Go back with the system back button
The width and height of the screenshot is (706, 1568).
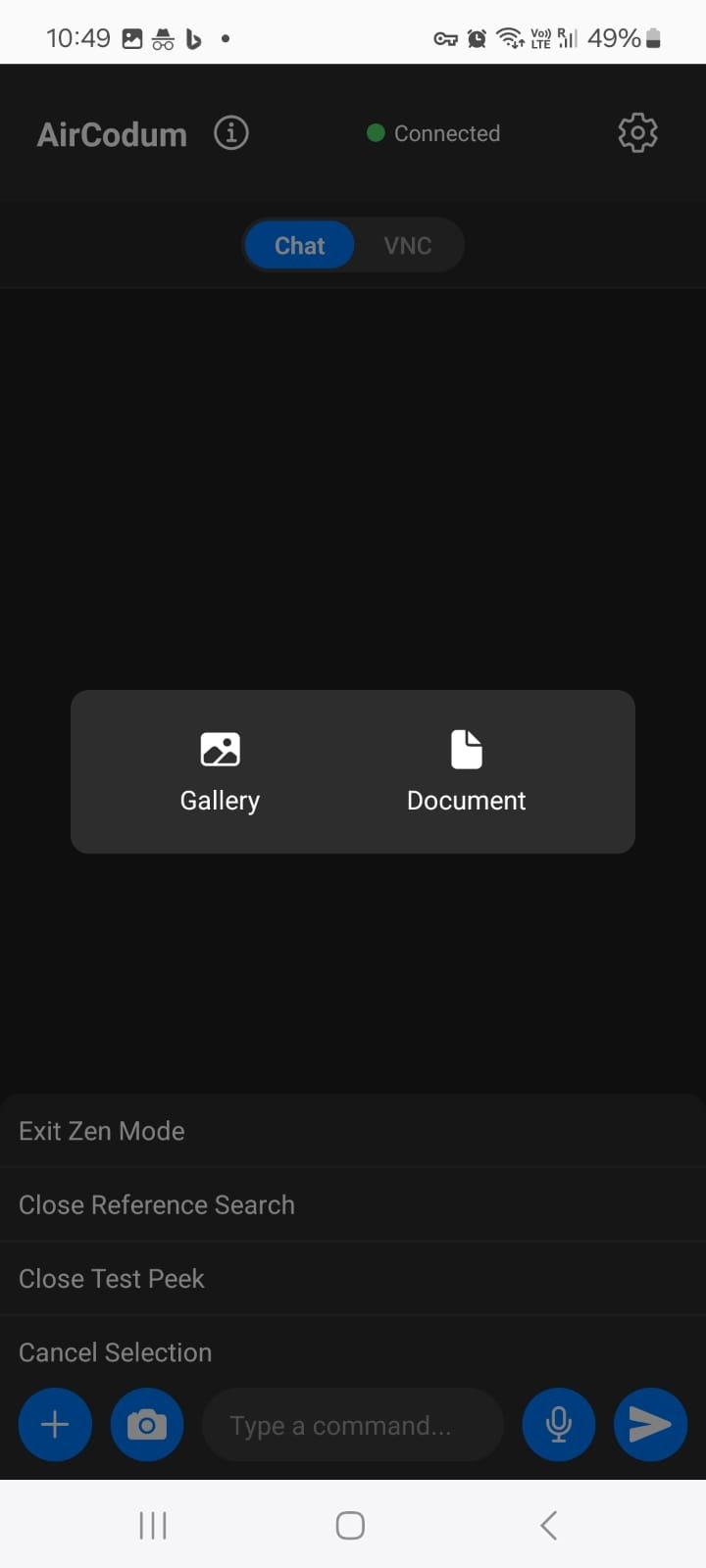(x=549, y=1525)
